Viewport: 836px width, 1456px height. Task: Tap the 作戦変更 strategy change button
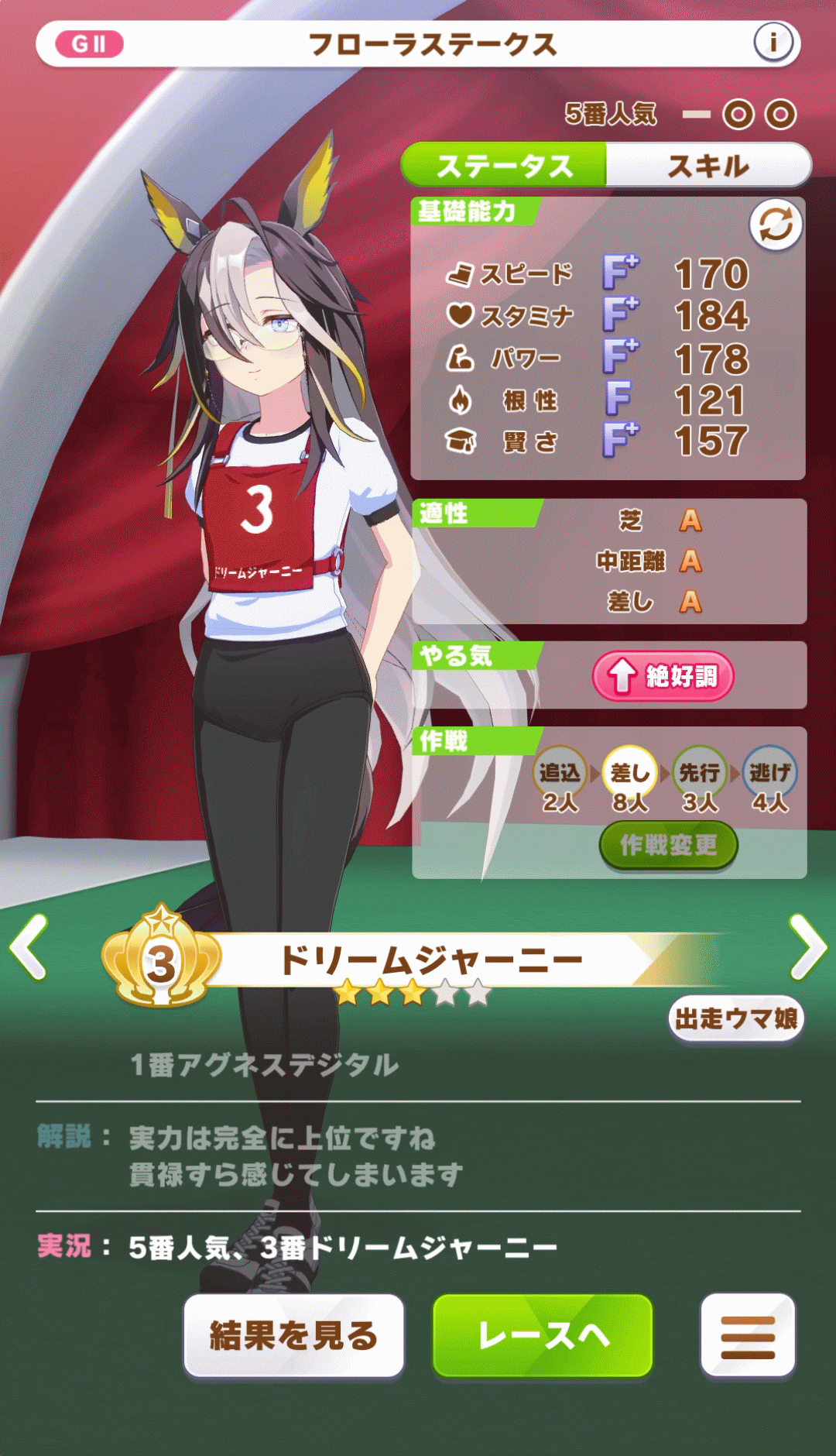(668, 845)
